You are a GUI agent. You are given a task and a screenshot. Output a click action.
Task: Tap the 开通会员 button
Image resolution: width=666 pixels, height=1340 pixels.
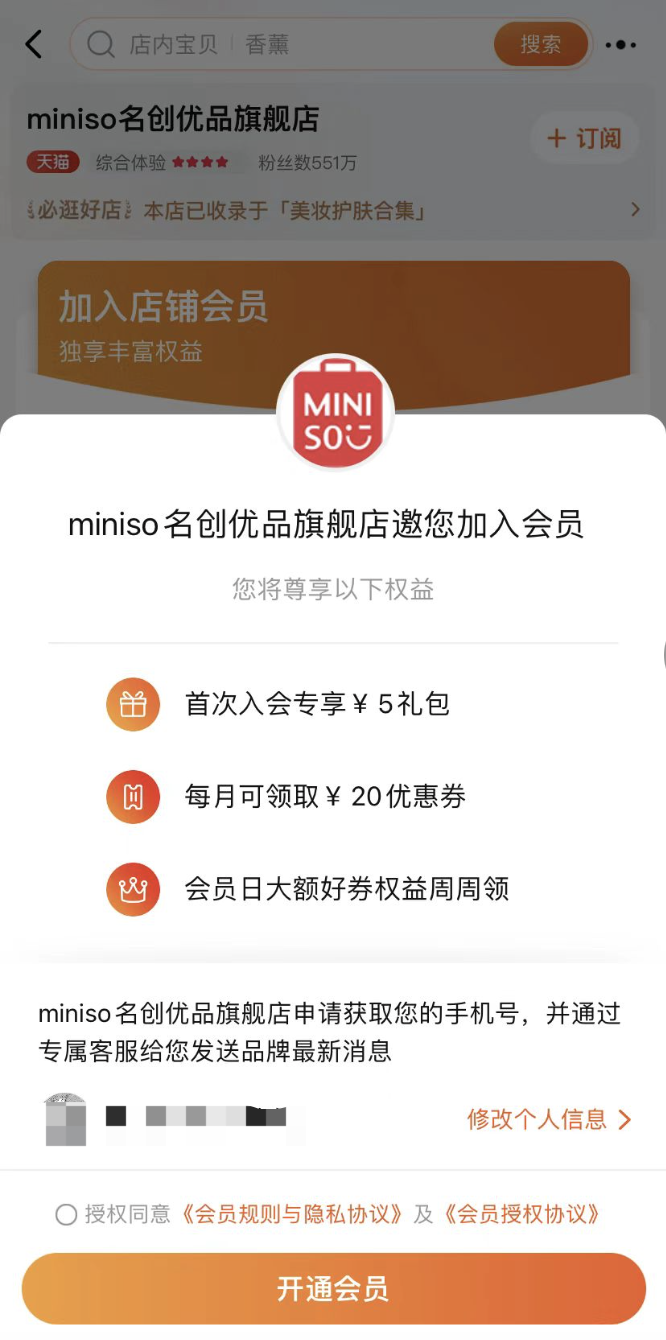[333, 1289]
